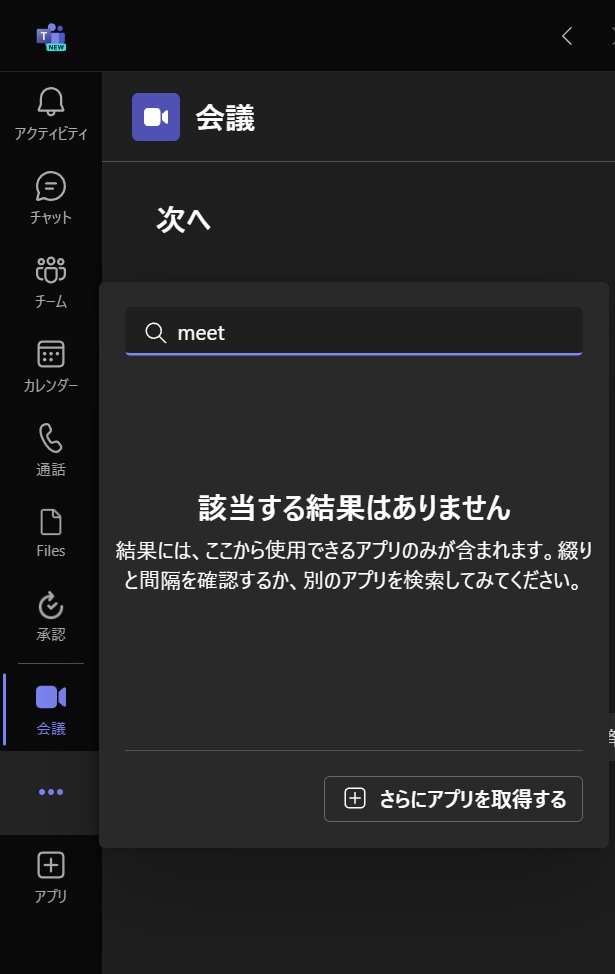Tap the three-dot more apps button
This screenshot has width=615, height=974.
51,792
